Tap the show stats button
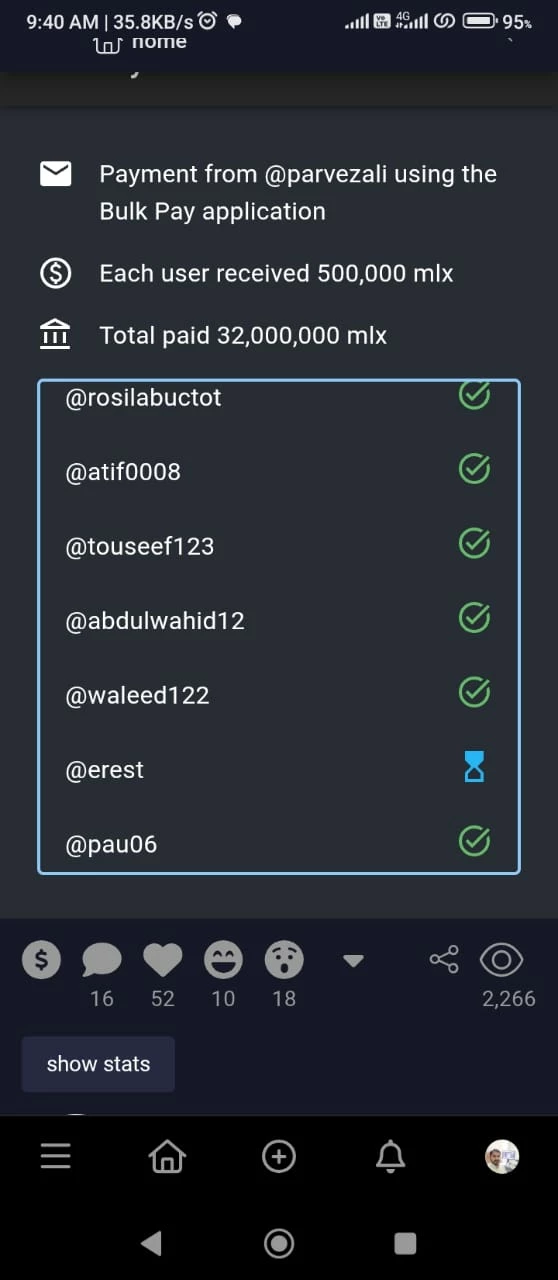The image size is (558, 1280). click(98, 1064)
